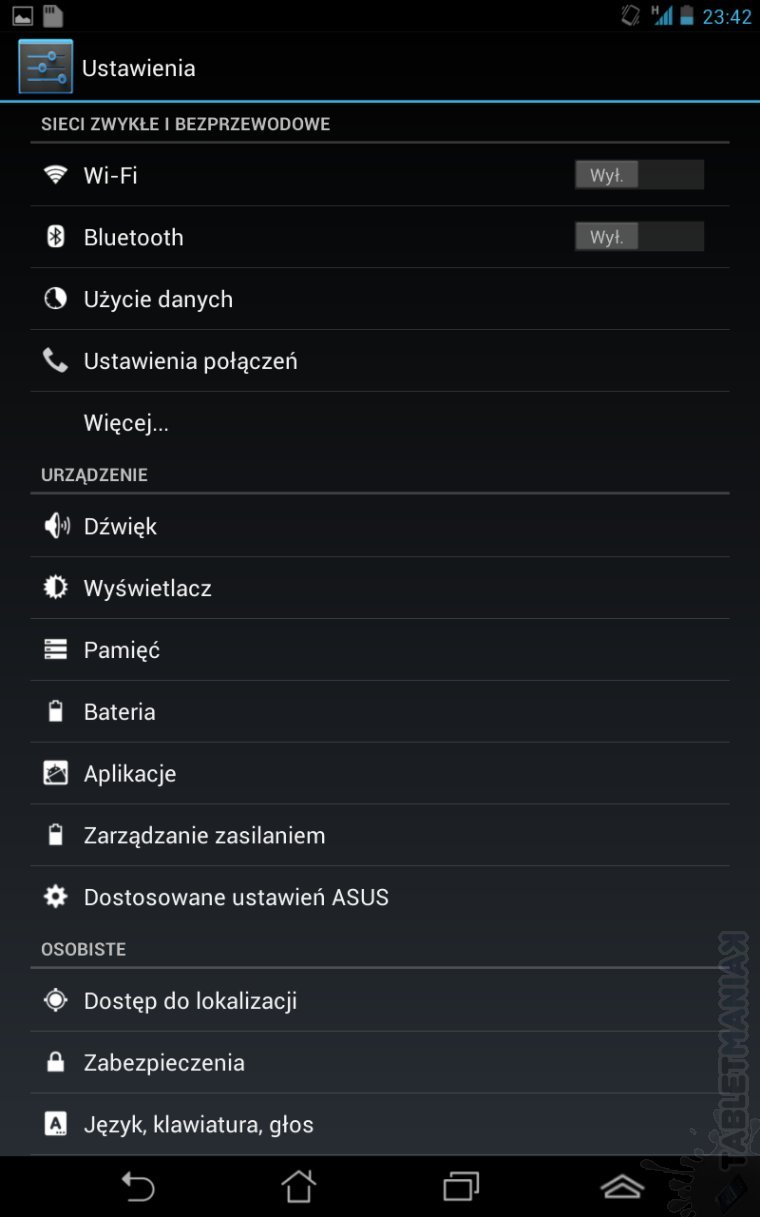The width and height of the screenshot is (760, 1217).
Task: Go to the home screen
Action: [x=299, y=1186]
